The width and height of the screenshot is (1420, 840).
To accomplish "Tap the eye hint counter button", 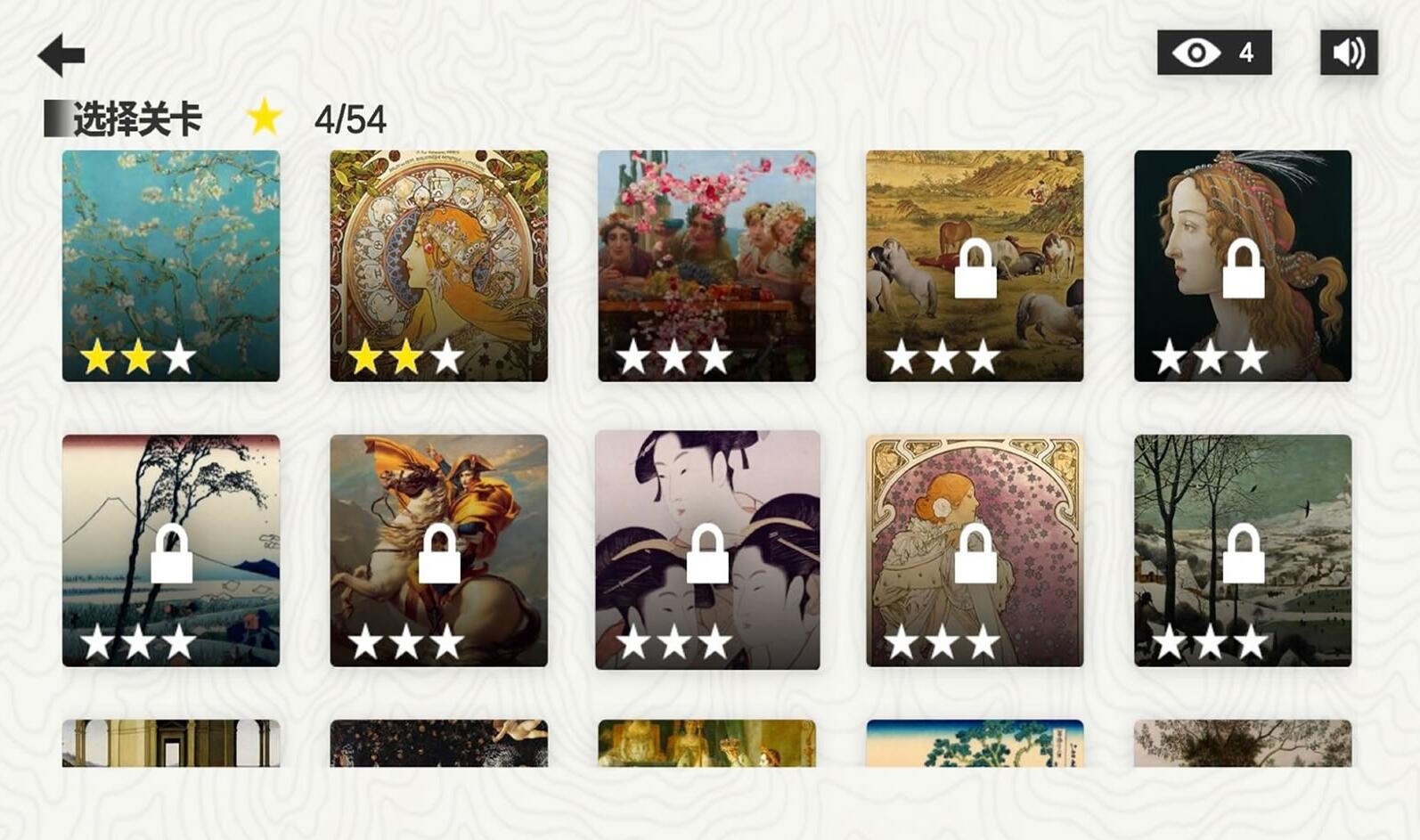I will pos(1213,53).
